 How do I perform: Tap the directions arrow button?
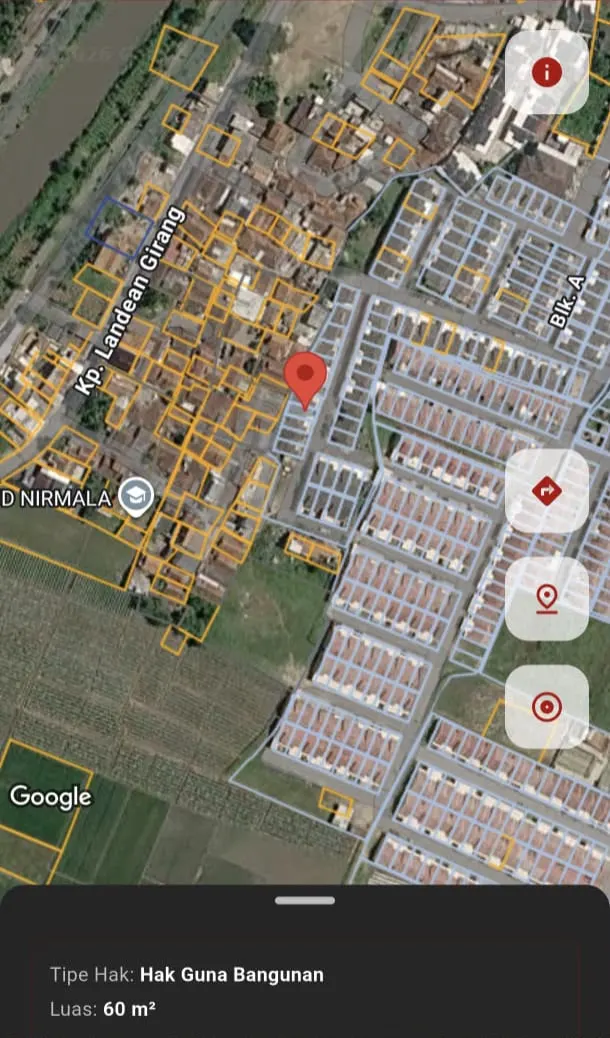(546, 491)
